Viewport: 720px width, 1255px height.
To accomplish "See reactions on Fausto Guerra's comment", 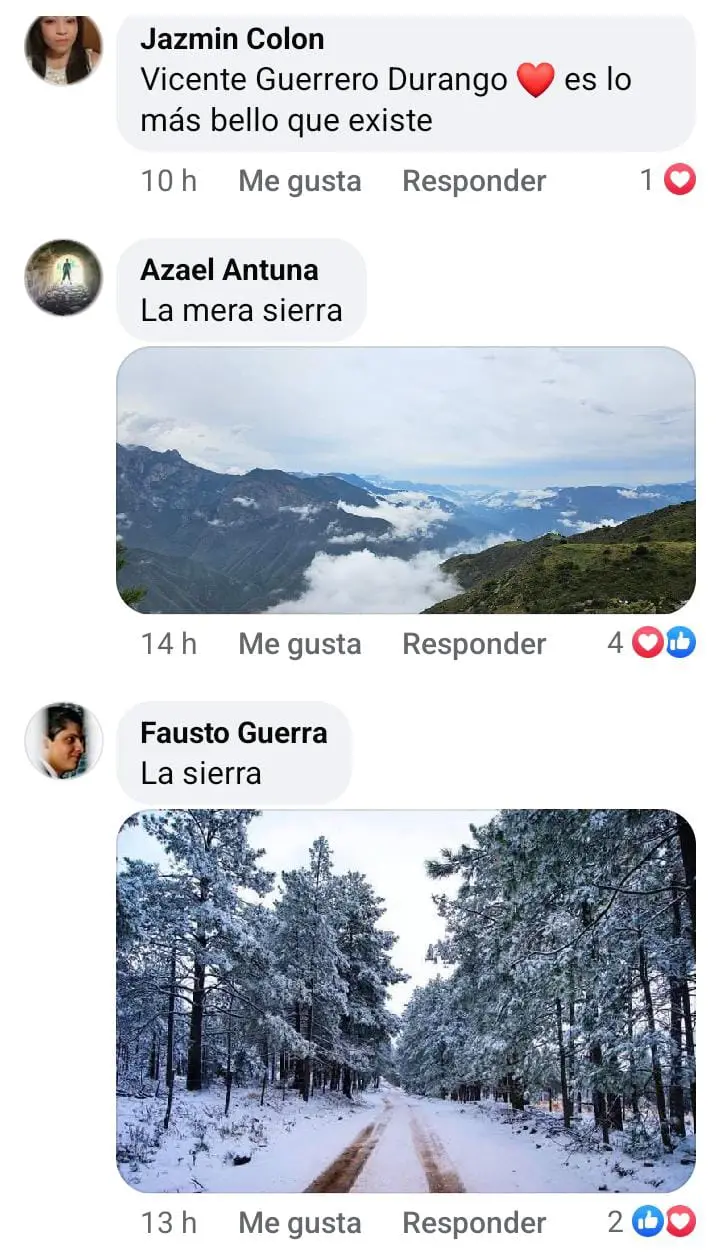I will coord(652,1221).
